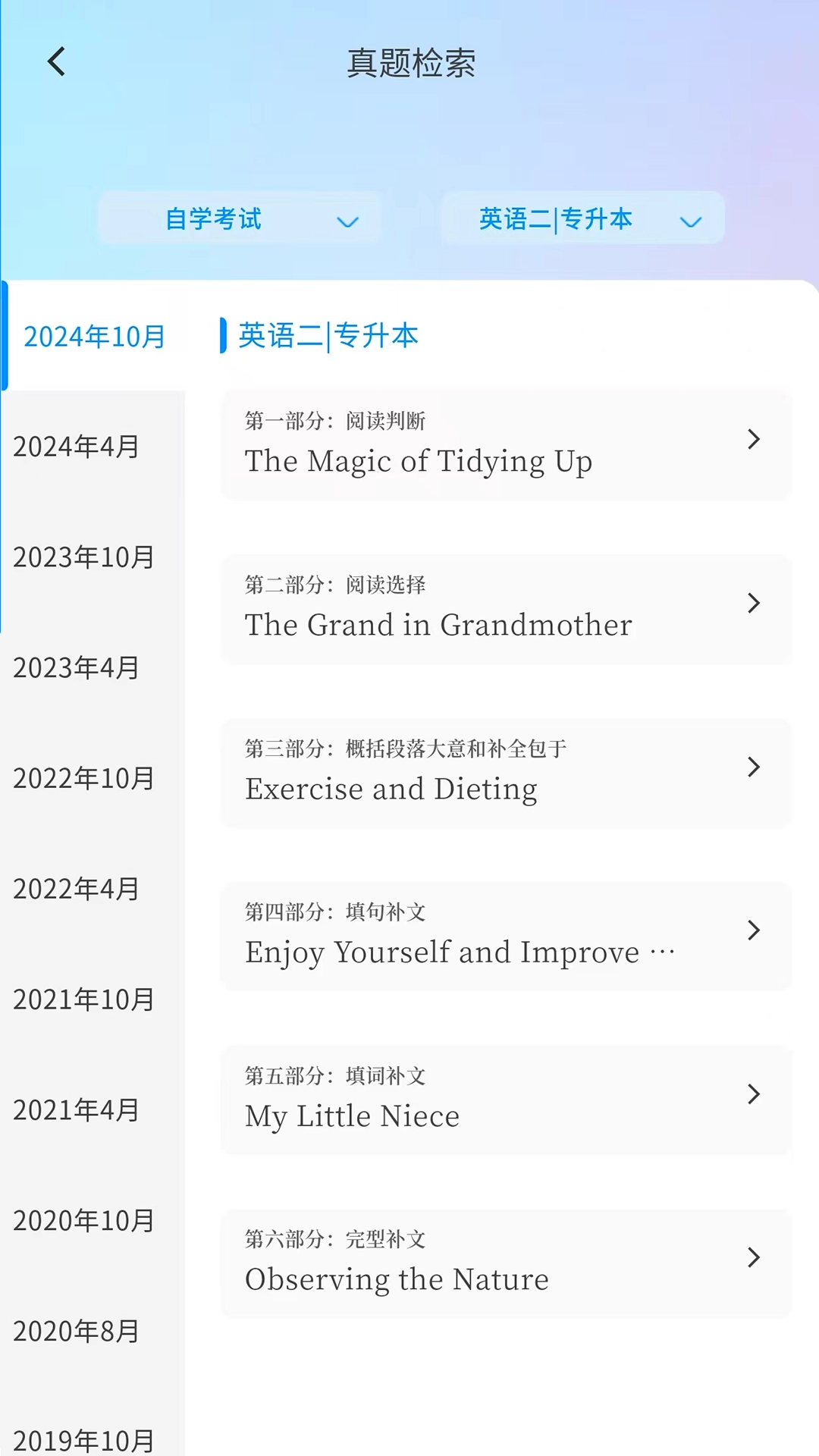Viewport: 819px width, 1456px height.
Task: Expand the 自学考试 exam type dropdown
Action: point(239,219)
